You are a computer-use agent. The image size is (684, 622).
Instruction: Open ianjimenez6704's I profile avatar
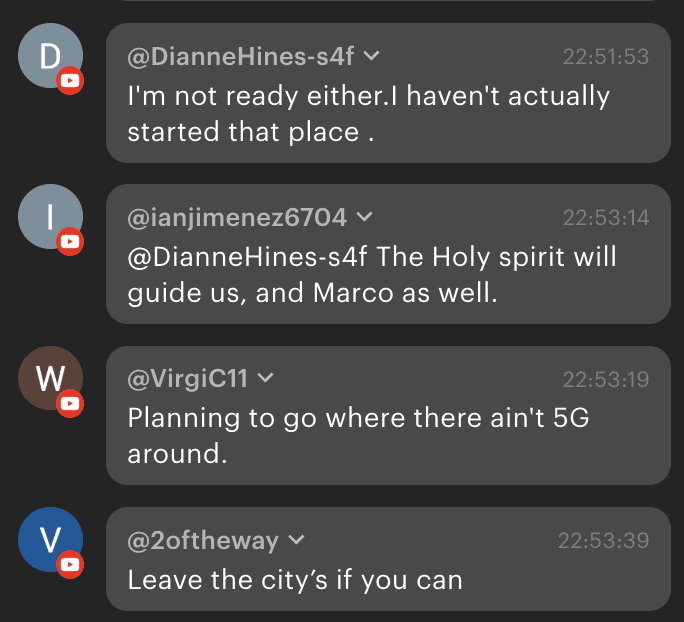pos(50,216)
